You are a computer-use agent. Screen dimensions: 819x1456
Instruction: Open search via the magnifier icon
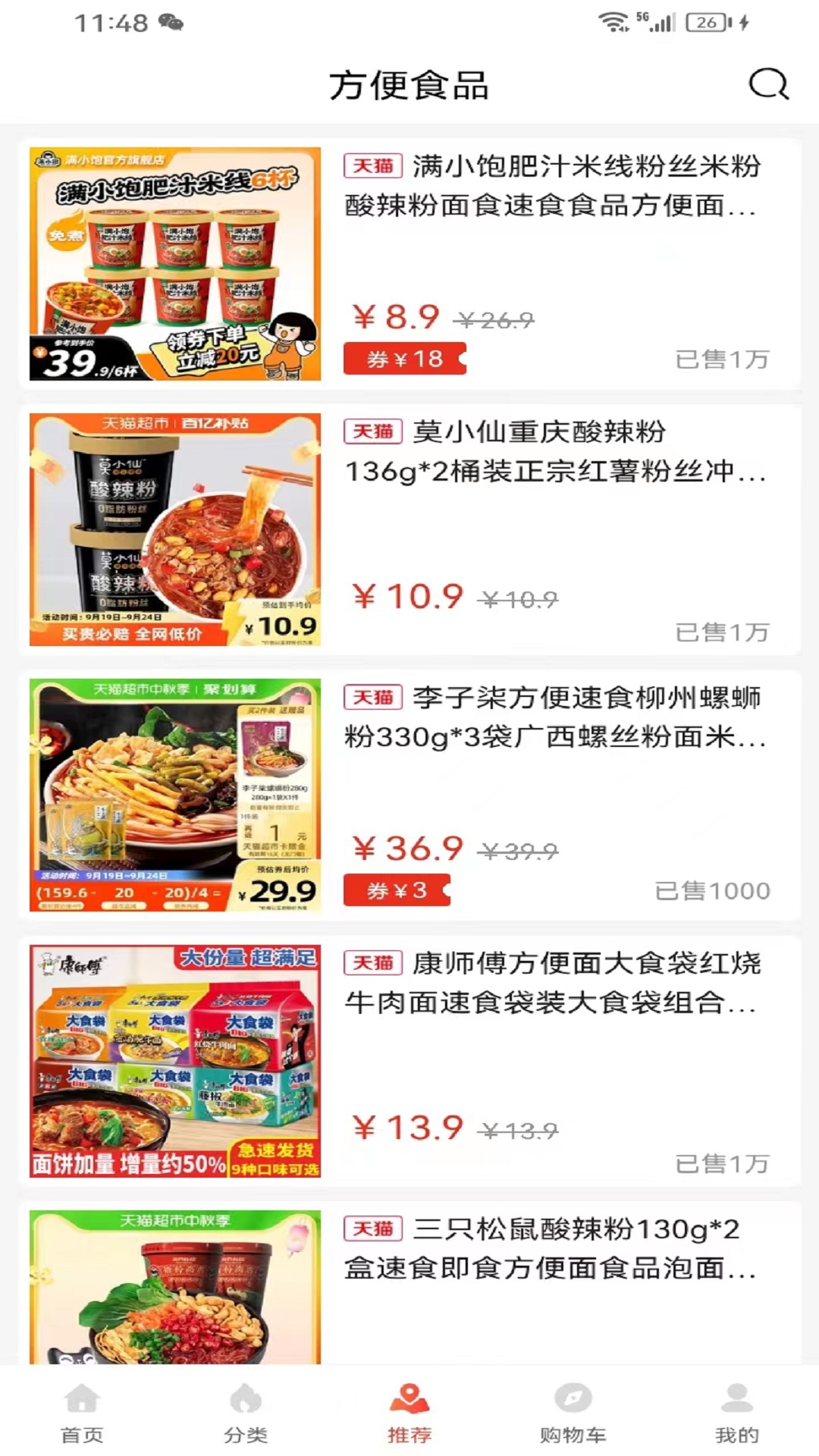[x=769, y=85]
